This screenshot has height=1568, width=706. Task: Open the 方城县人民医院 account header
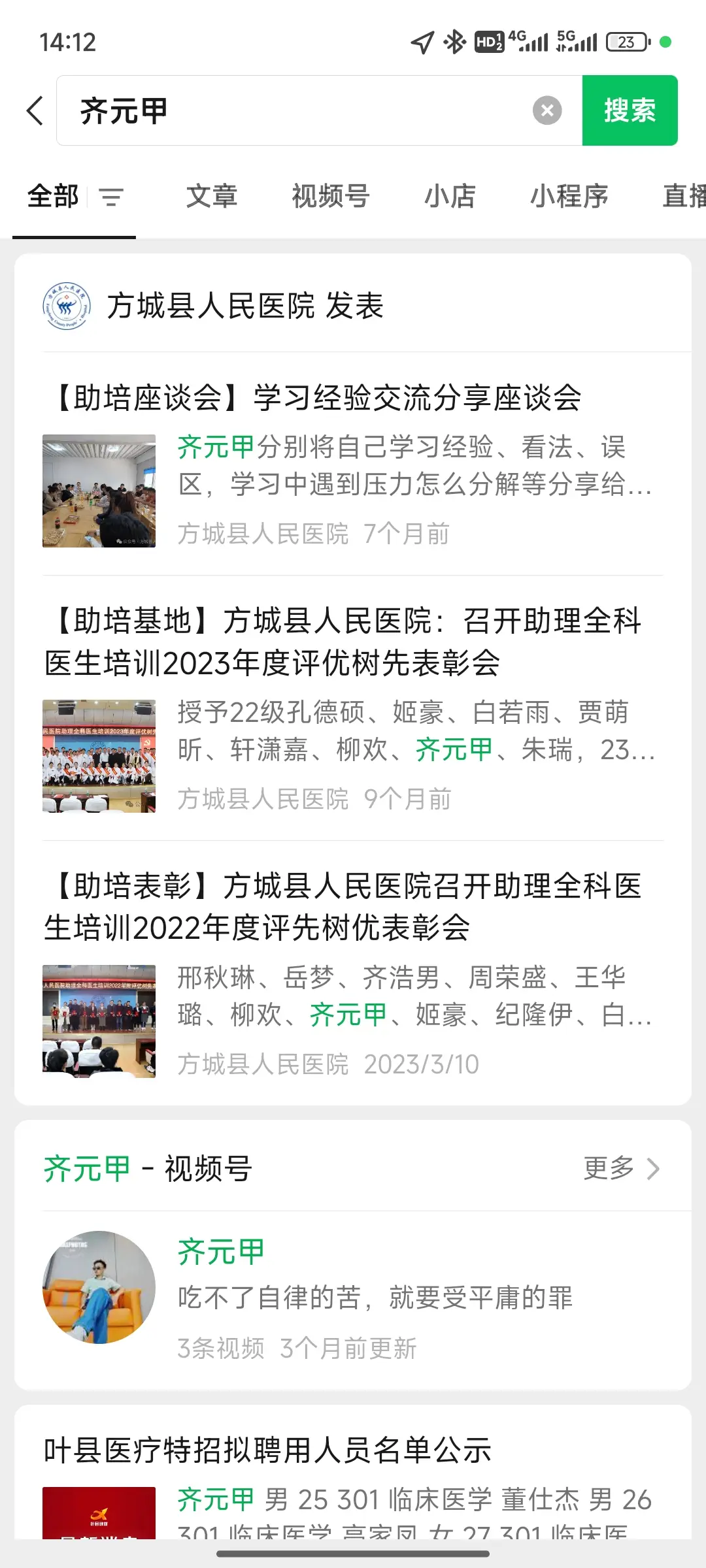click(353, 306)
